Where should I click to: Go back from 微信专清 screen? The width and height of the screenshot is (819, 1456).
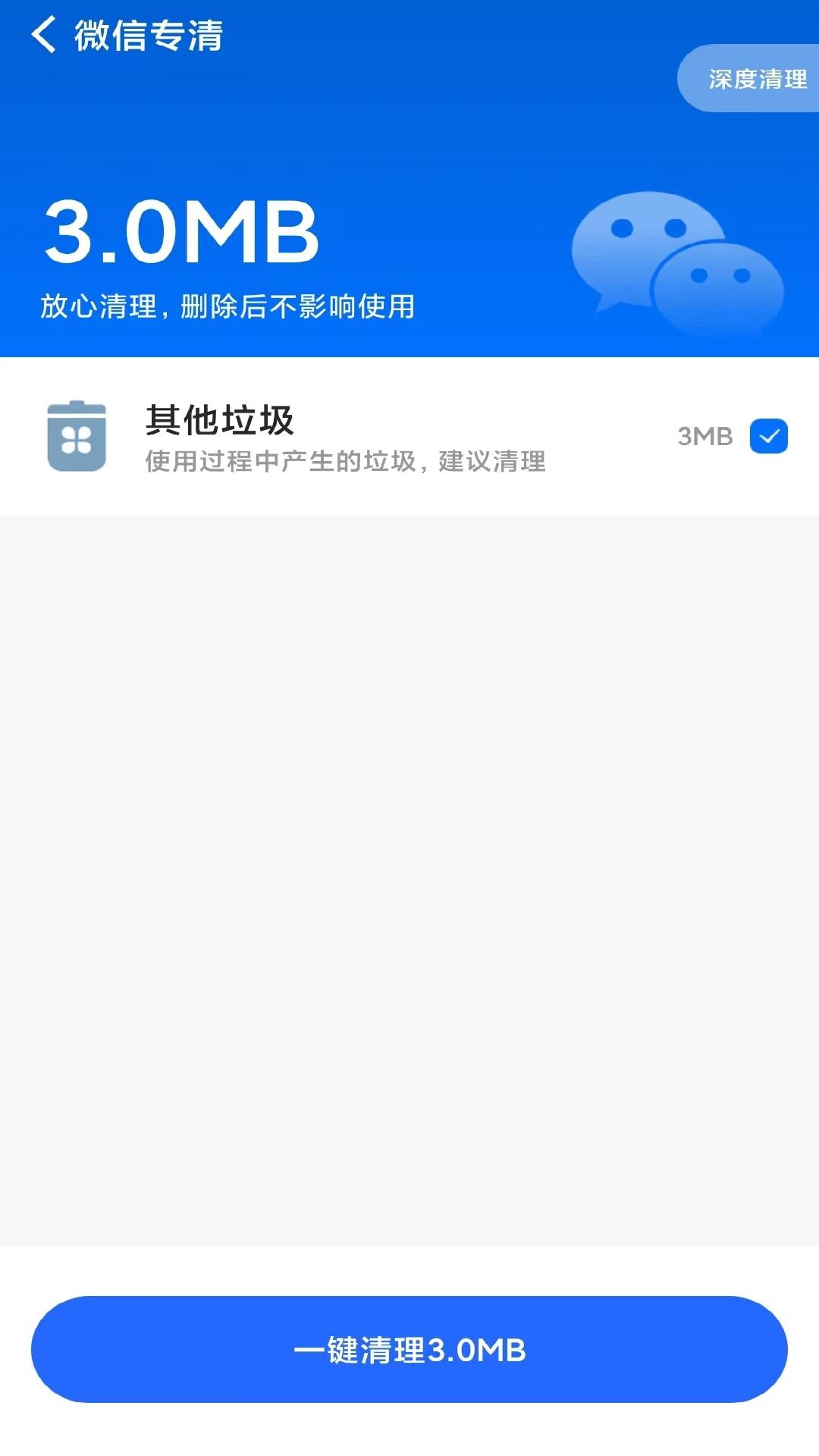44,35
